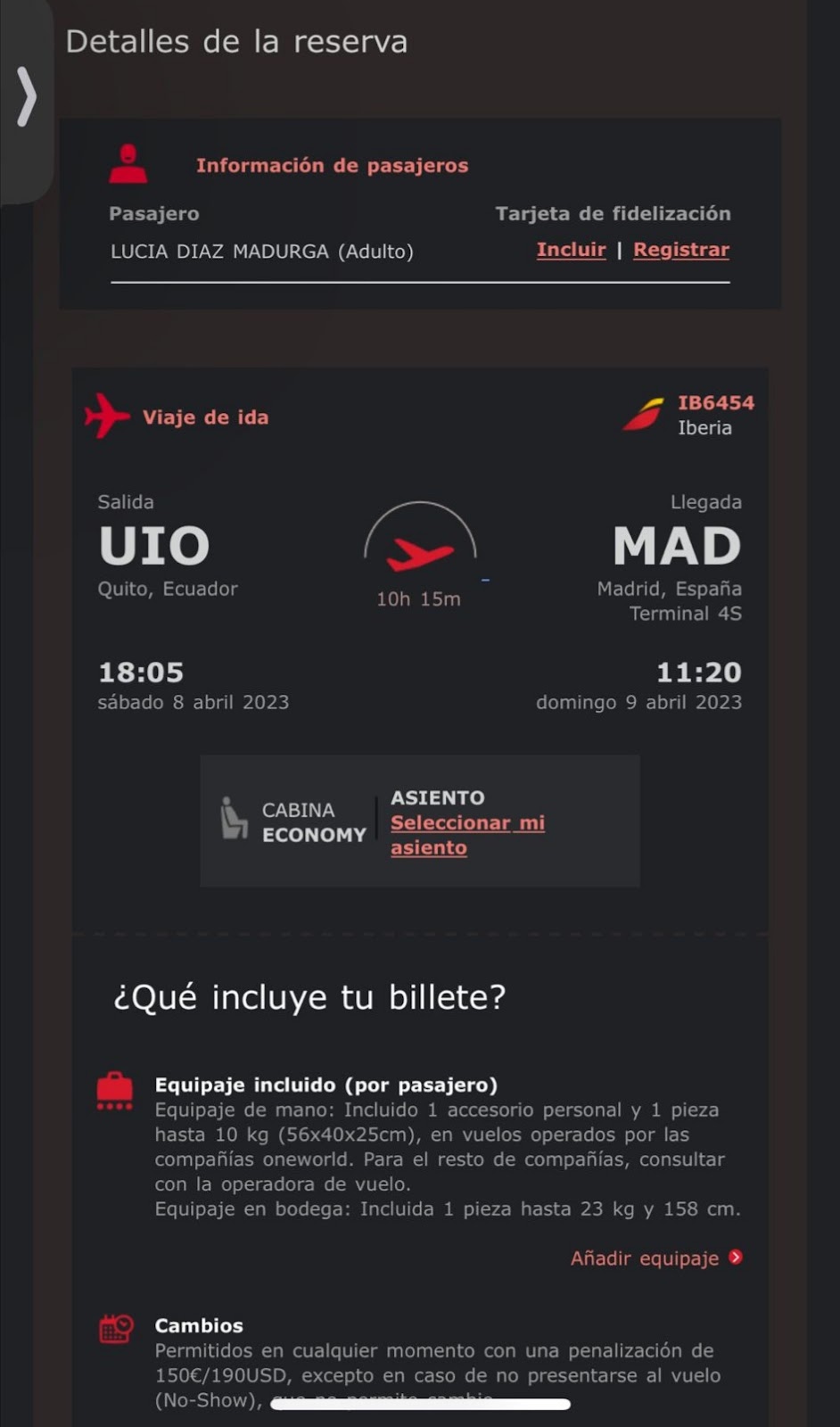Select my seat via Seleccionar mi asiento
The image size is (840, 1427).
pyautogui.click(x=467, y=835)
